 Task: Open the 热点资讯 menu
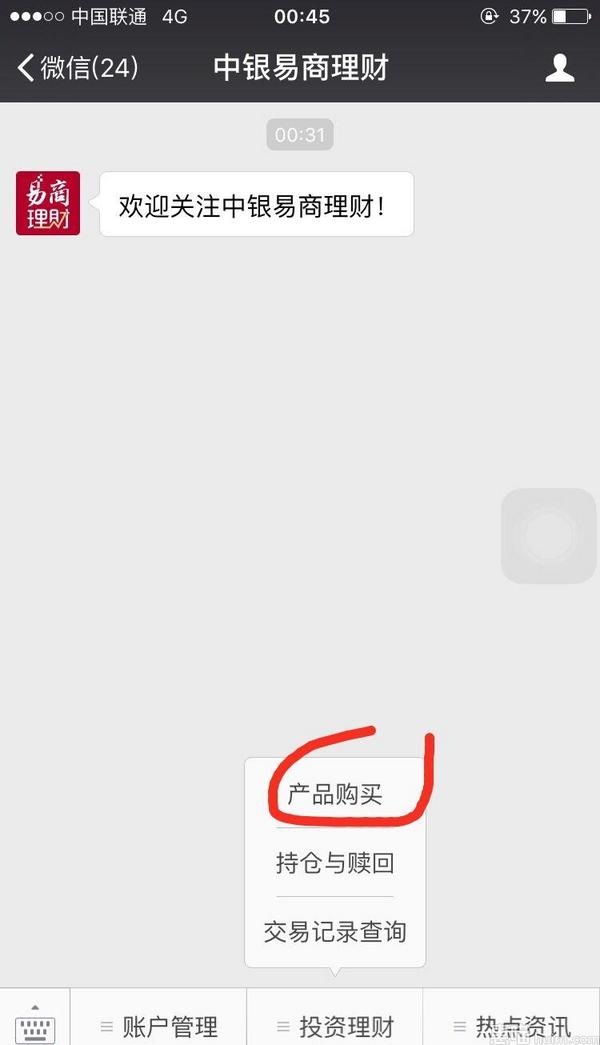coord(512,1026)
